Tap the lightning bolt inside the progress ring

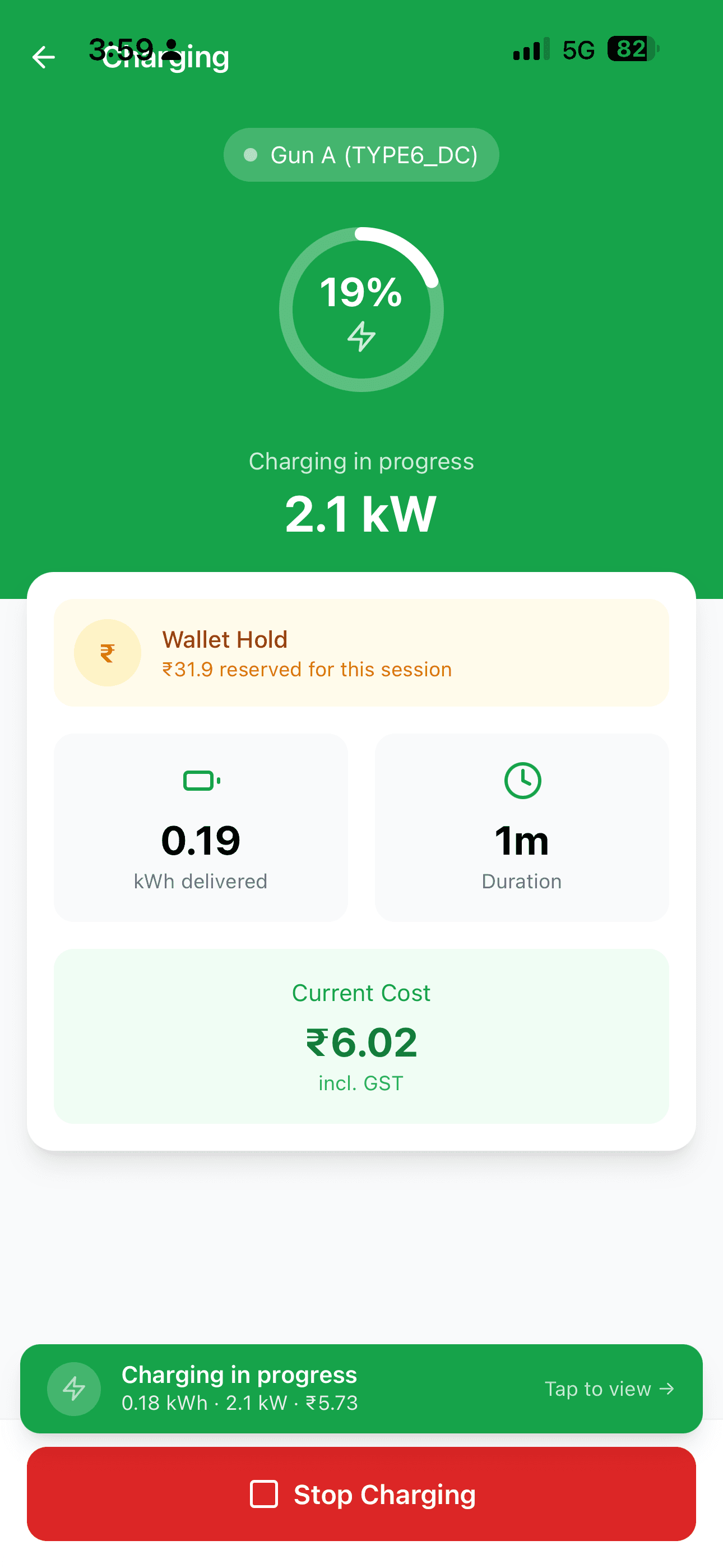pyautogui.click(x=361, y=337)
